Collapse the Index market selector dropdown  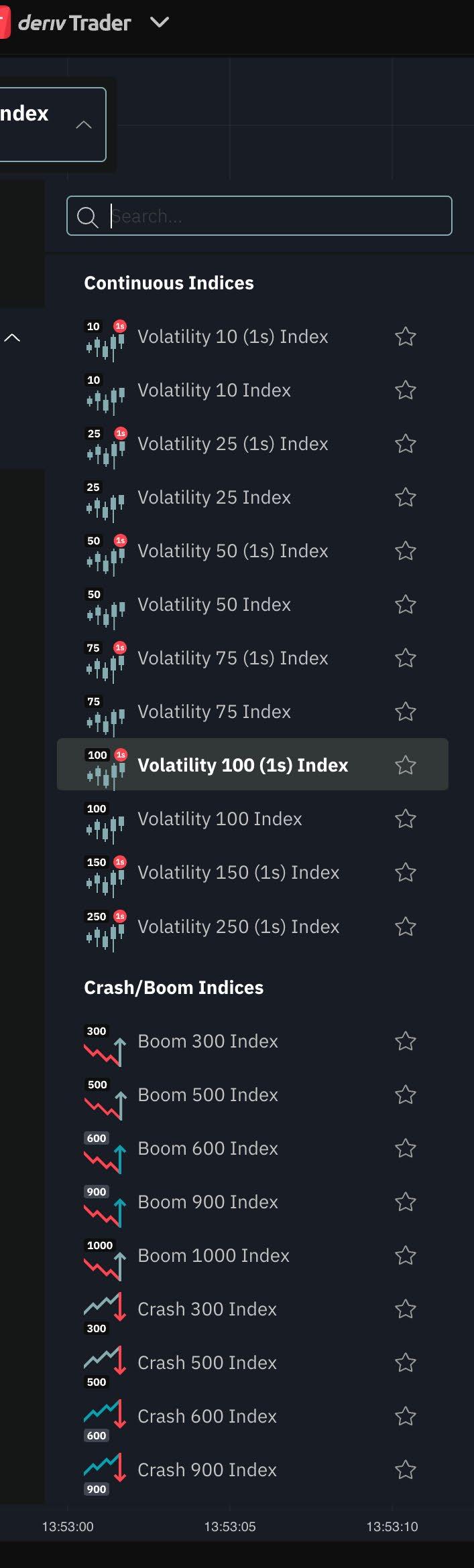point(83,125)
